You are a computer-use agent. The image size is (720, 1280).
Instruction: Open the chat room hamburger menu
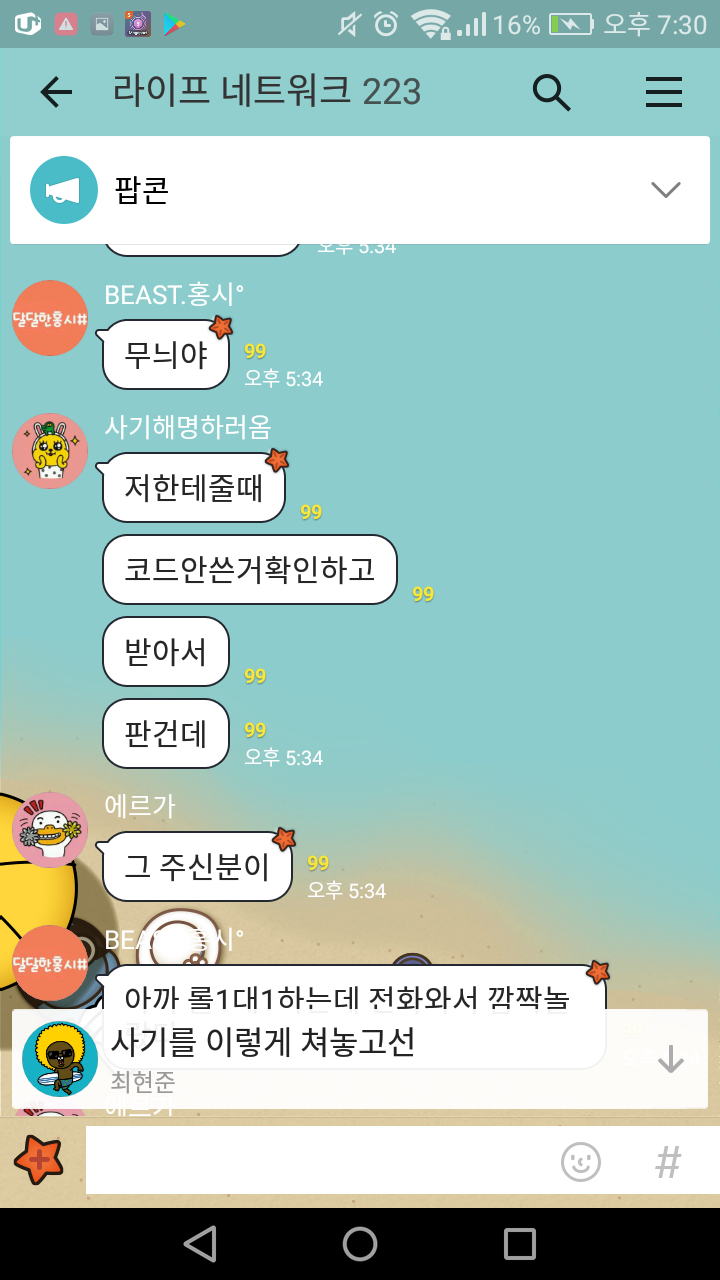[663, 92]
